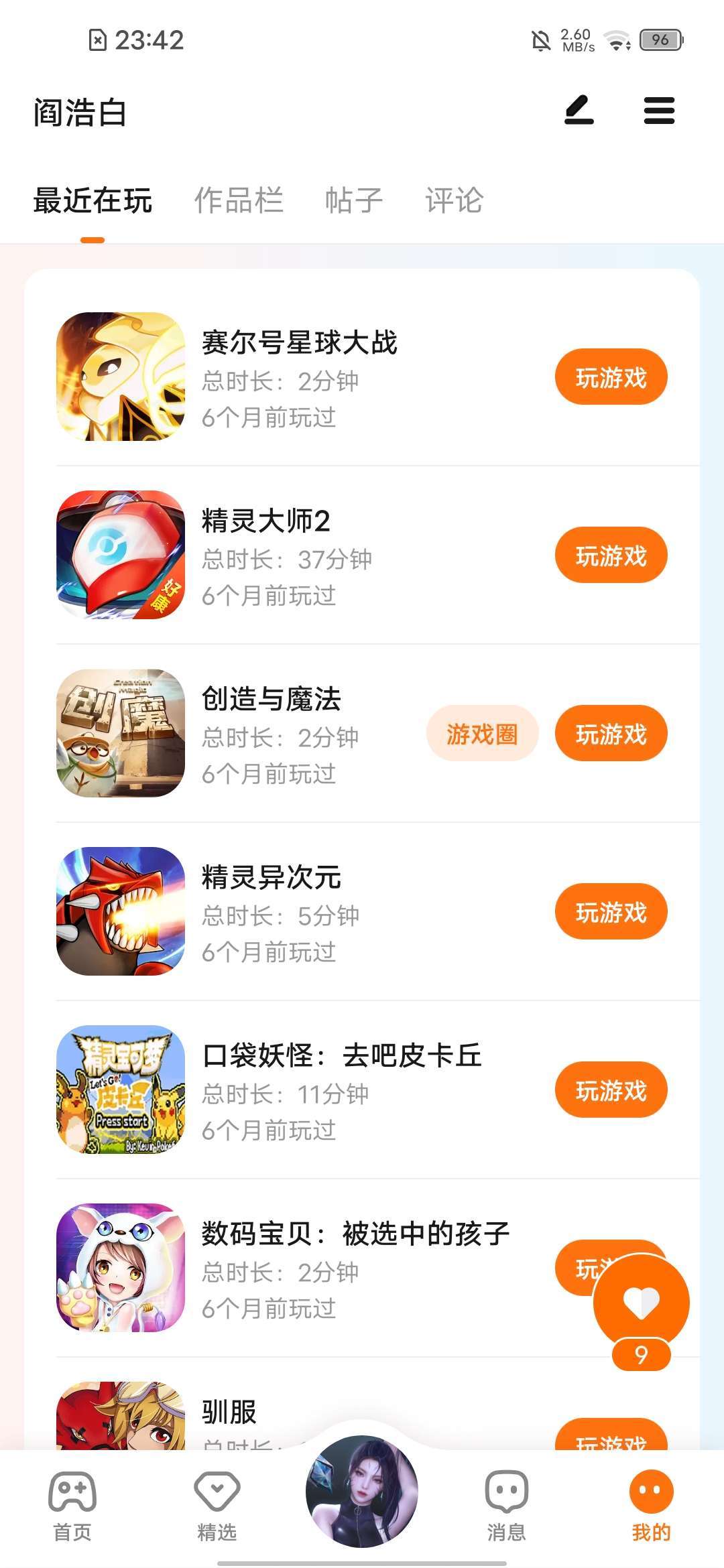Select the 最近在玩 tab
The image size is (724, 1568).
(93, 200)
